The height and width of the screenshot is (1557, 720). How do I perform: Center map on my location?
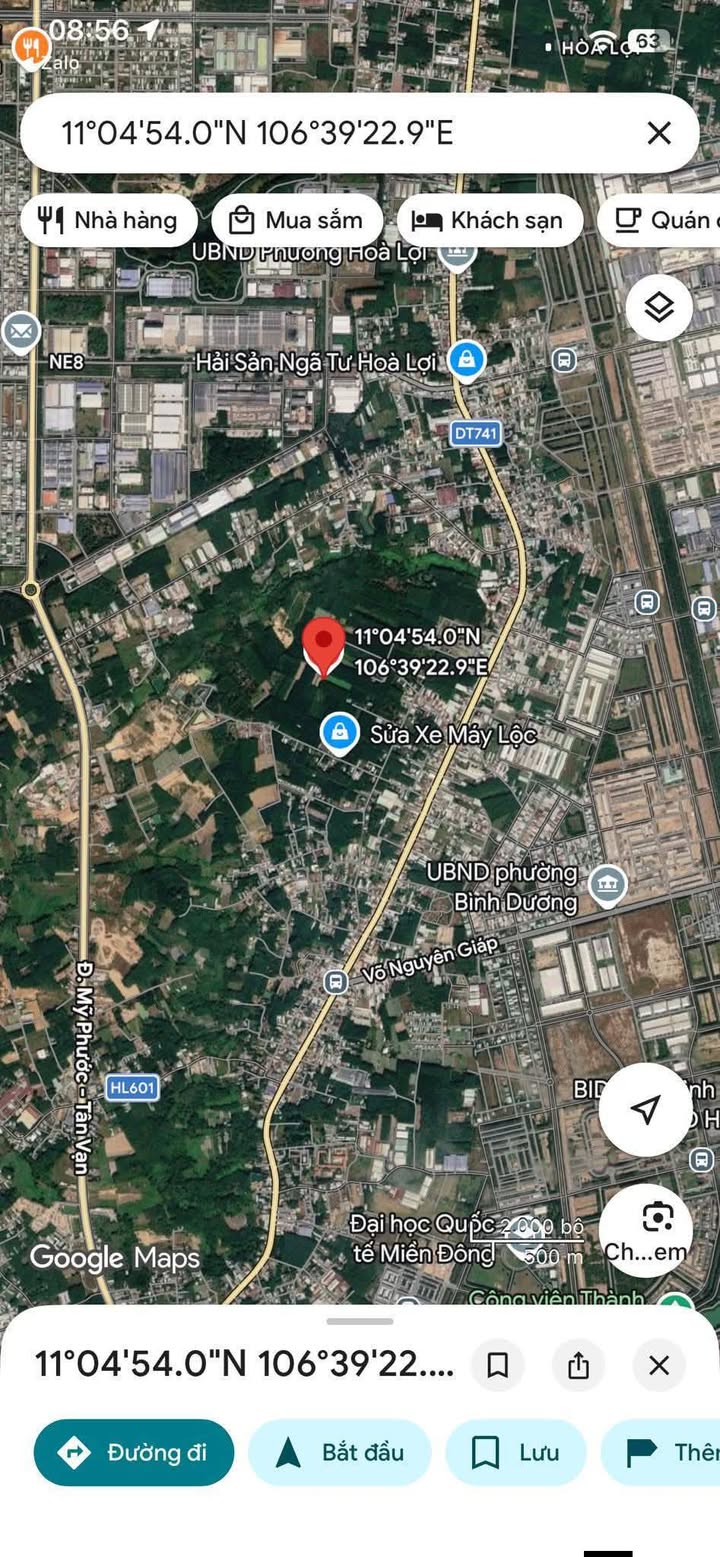(x=646, y=1109)
